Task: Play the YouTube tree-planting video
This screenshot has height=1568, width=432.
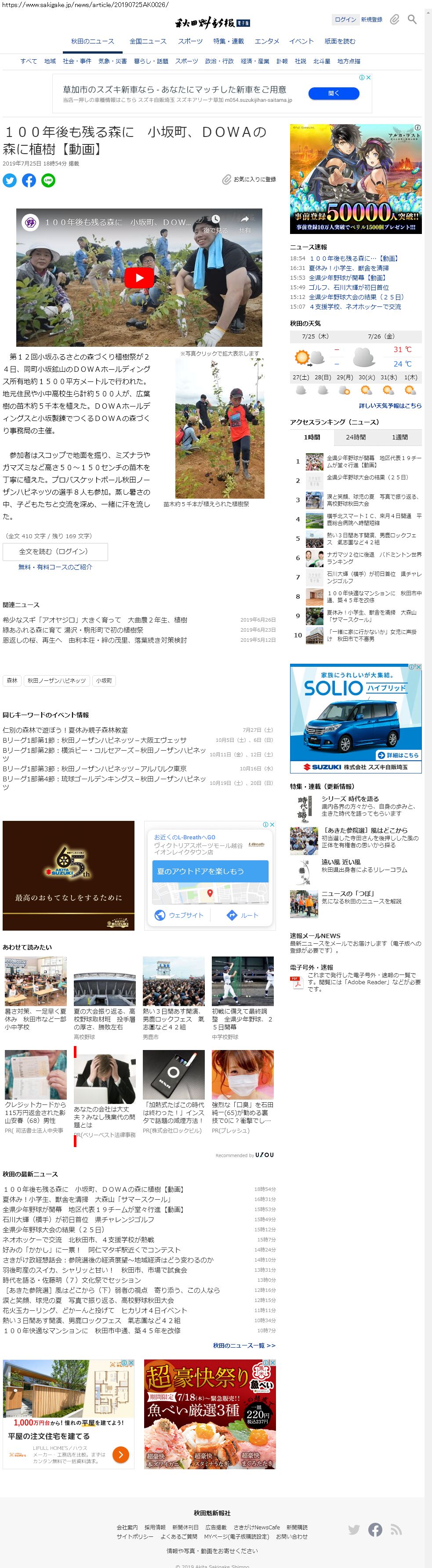Action: tap(139, 277)
